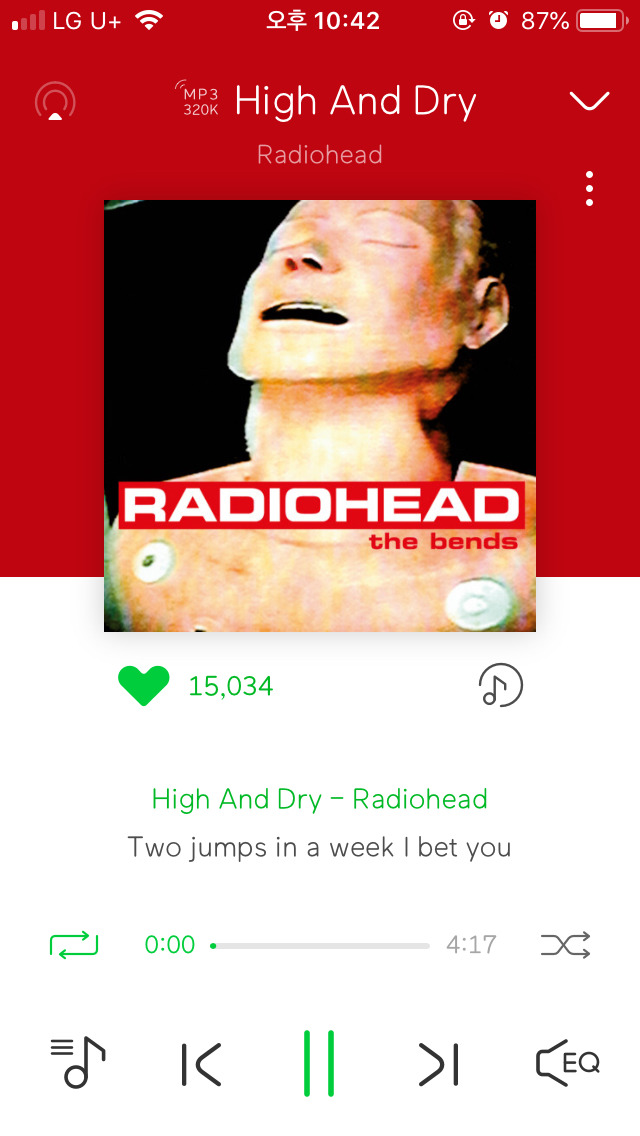Toggle shuffle playback
Viewport: 640px width, 1136px height.
[565, 944]
